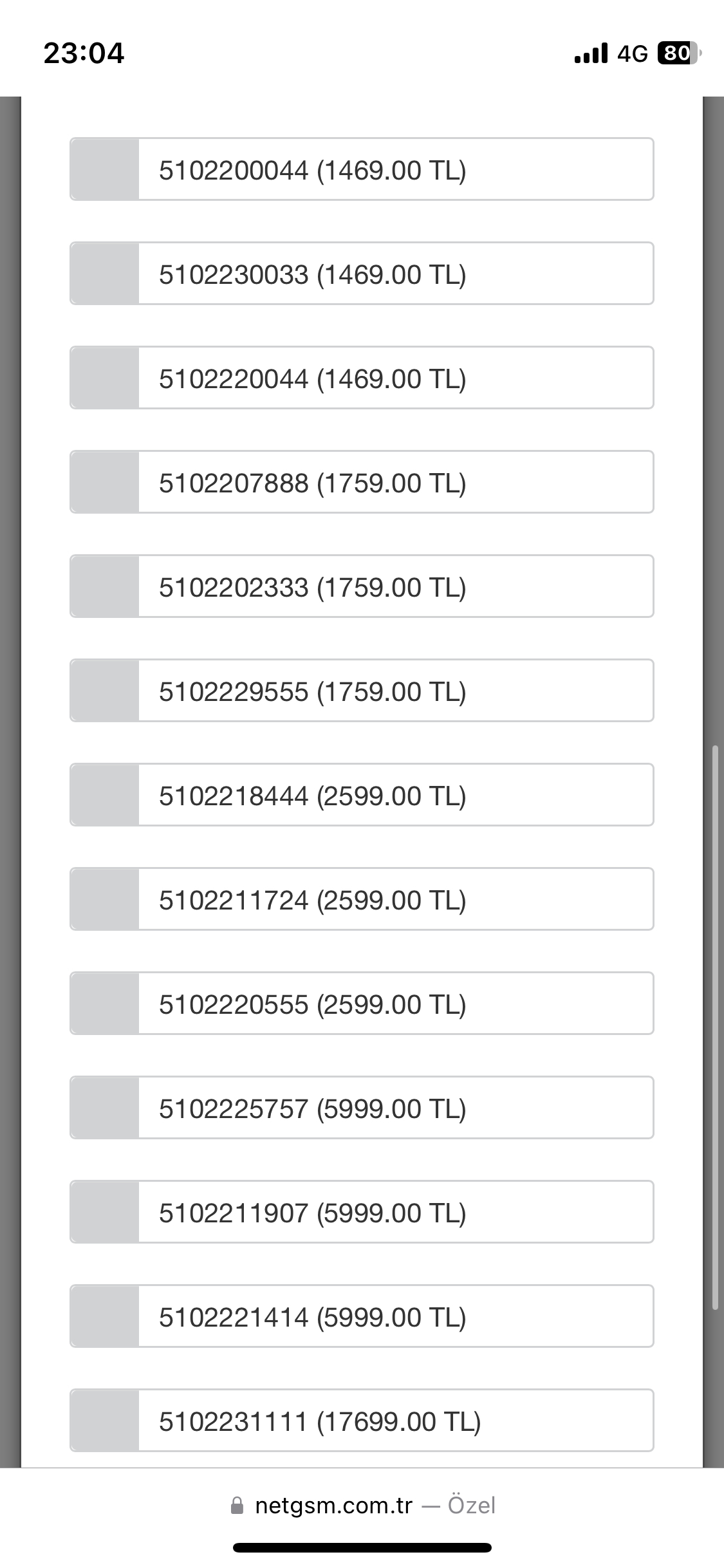Screen dimensions: 724x1568
Task: Choose the number 5102211724
Action: [362, 899]
